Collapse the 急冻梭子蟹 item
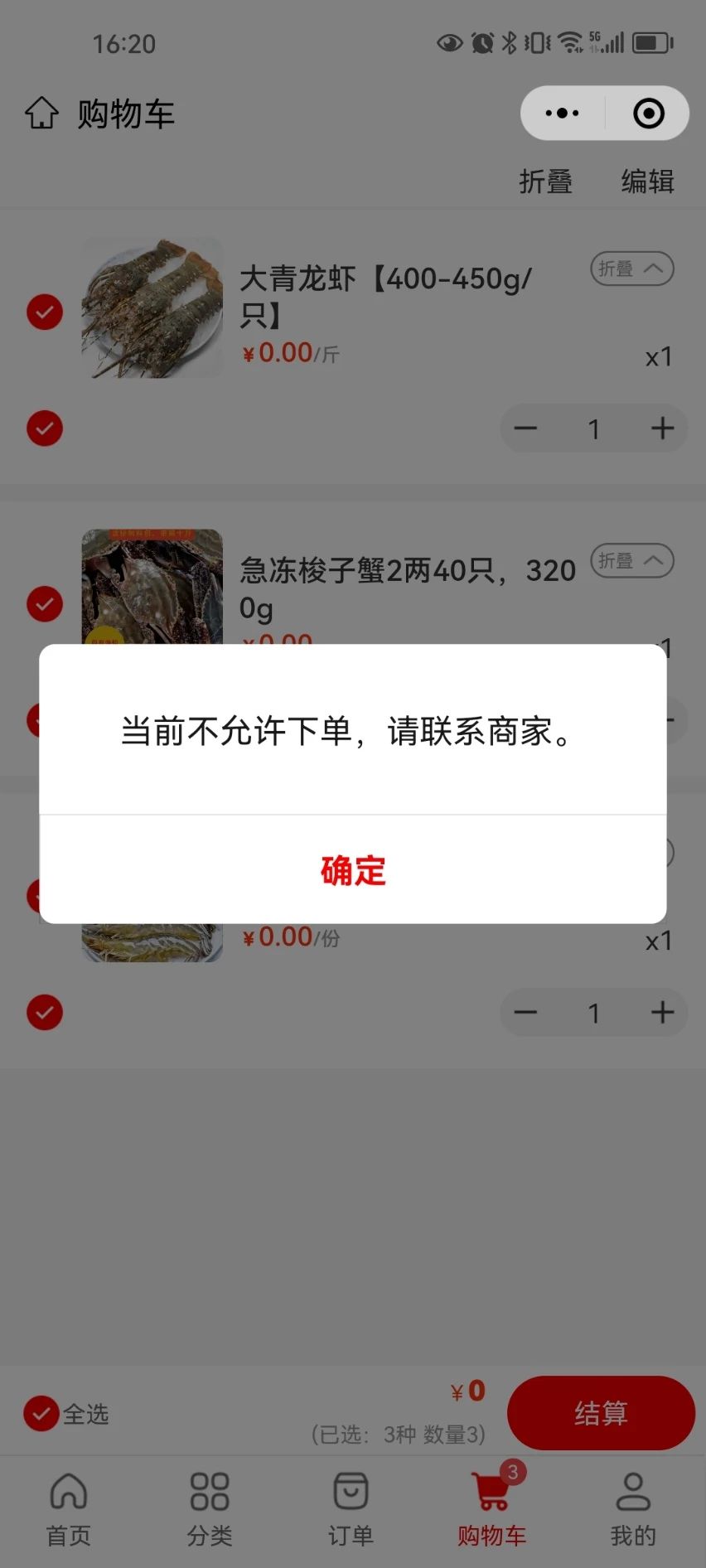 (631, 561)
